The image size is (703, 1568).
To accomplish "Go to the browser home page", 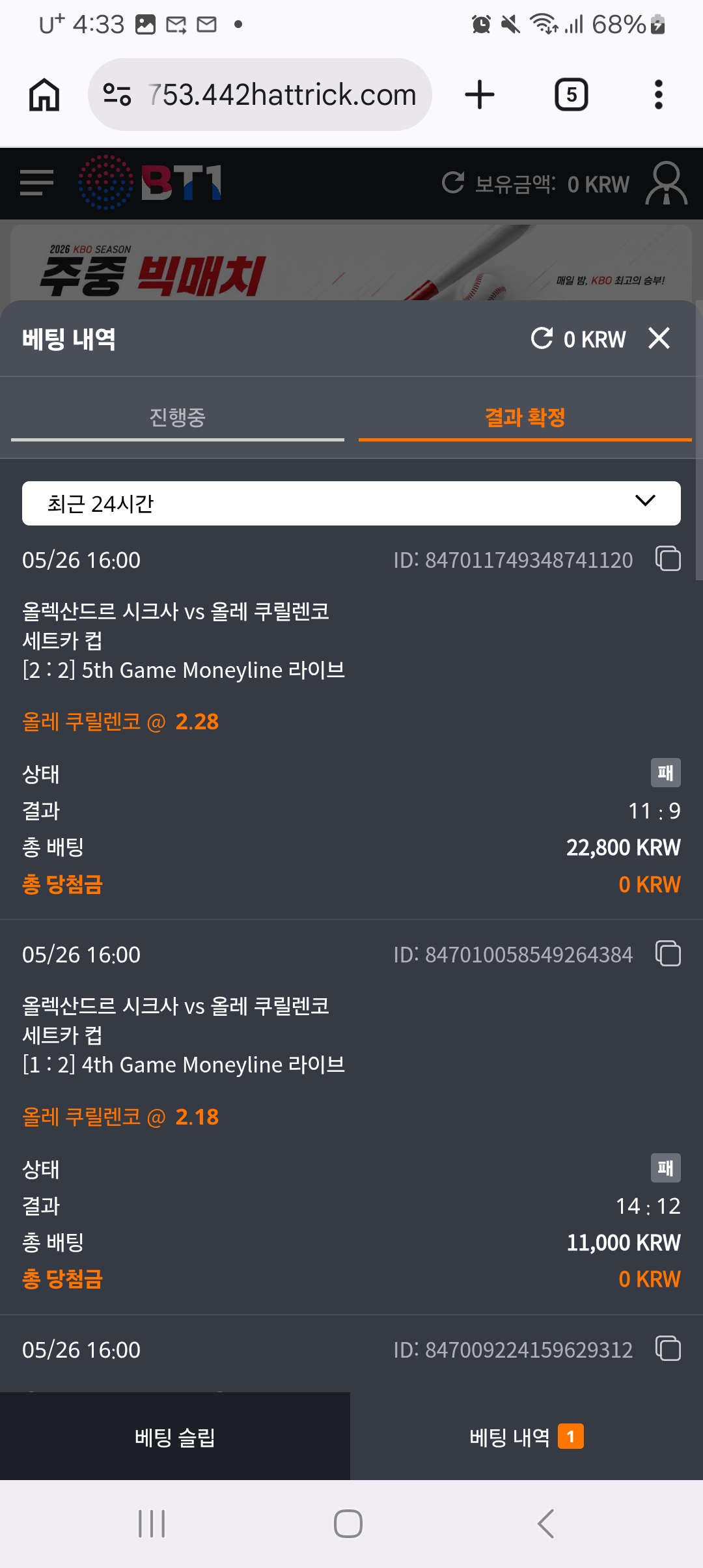I will coord(44,94).
